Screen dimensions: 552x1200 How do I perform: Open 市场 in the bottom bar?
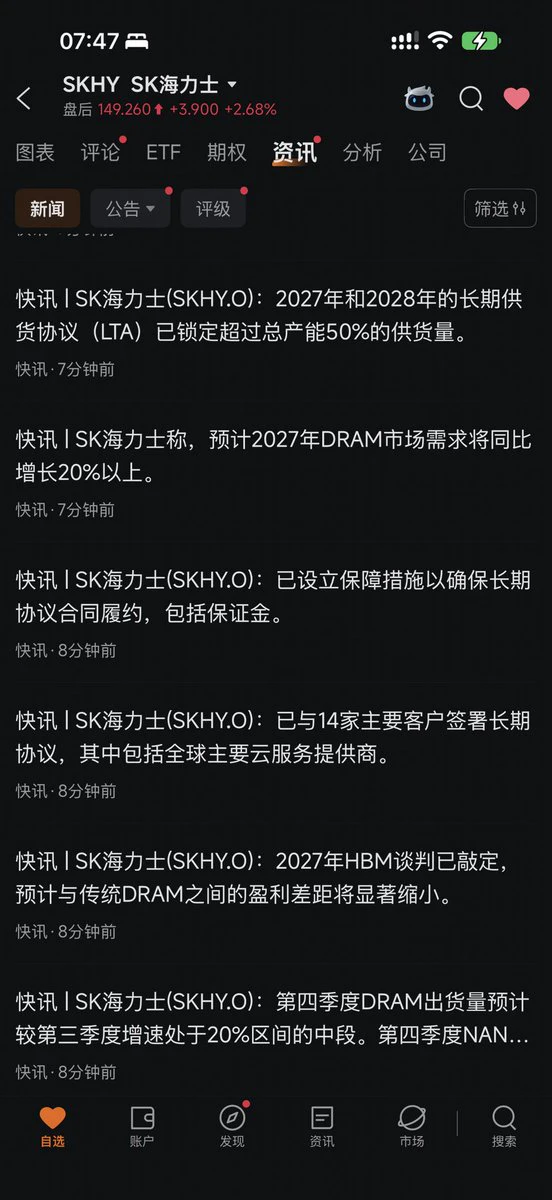point(411,1126)
